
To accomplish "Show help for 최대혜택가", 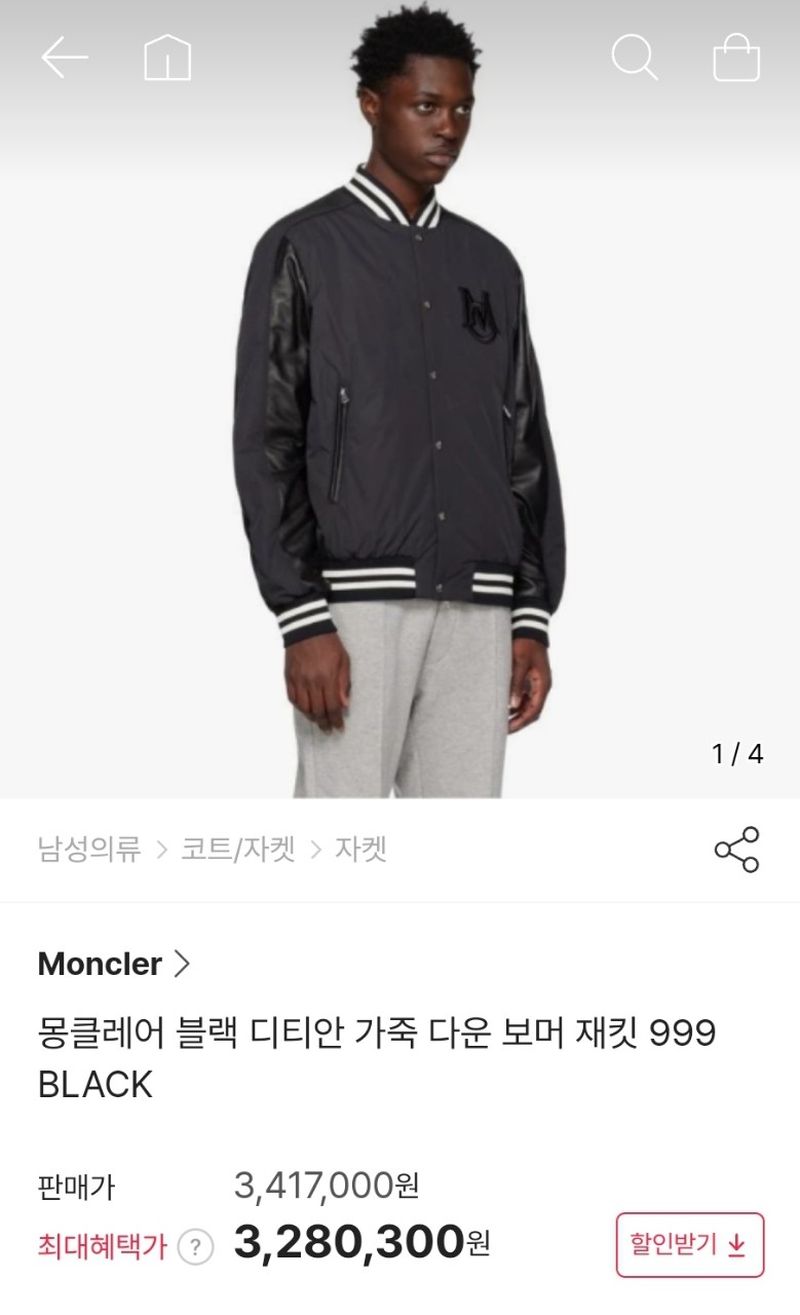I will [x=196, y=1247].
